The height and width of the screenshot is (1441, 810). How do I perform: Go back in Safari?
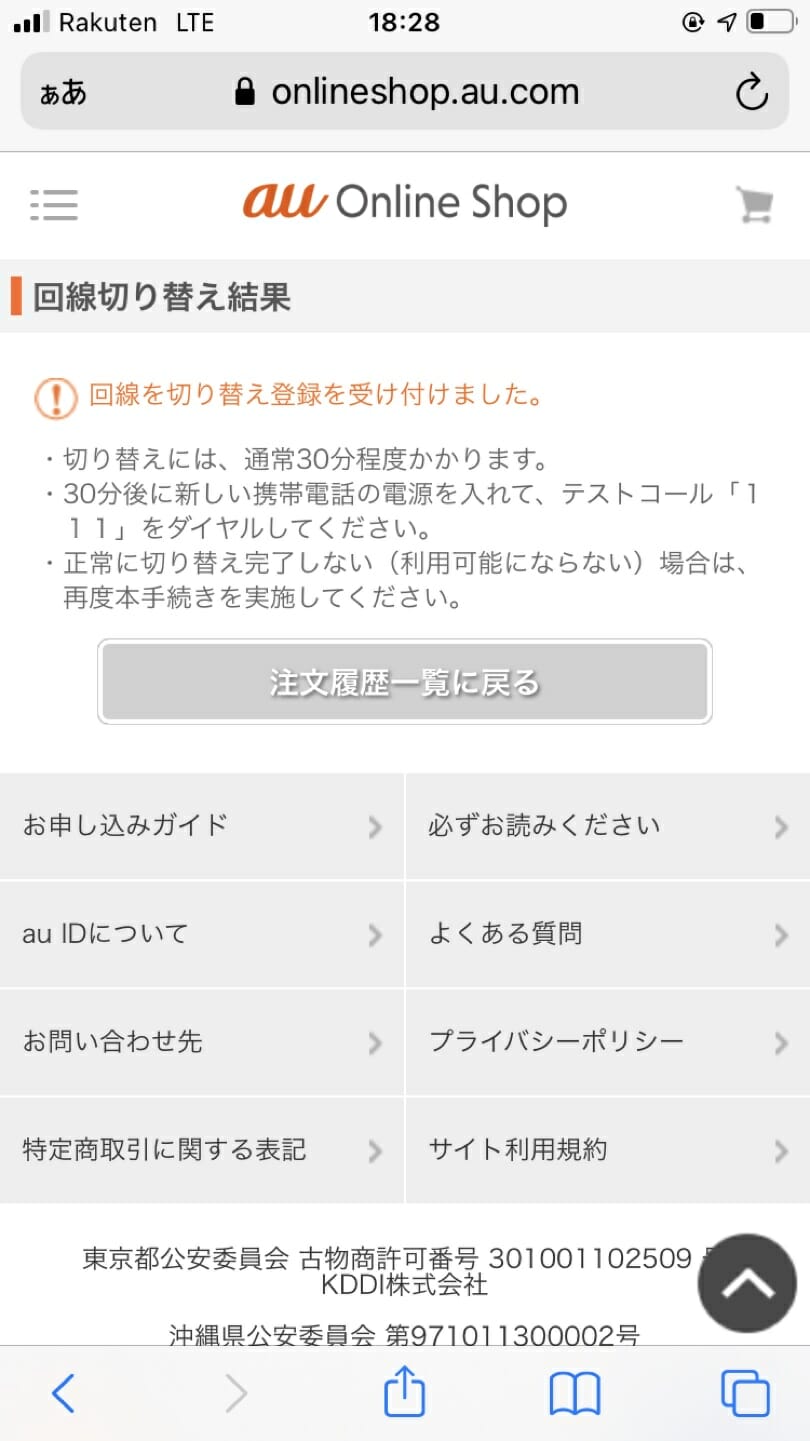click(x=63, y=1392)
